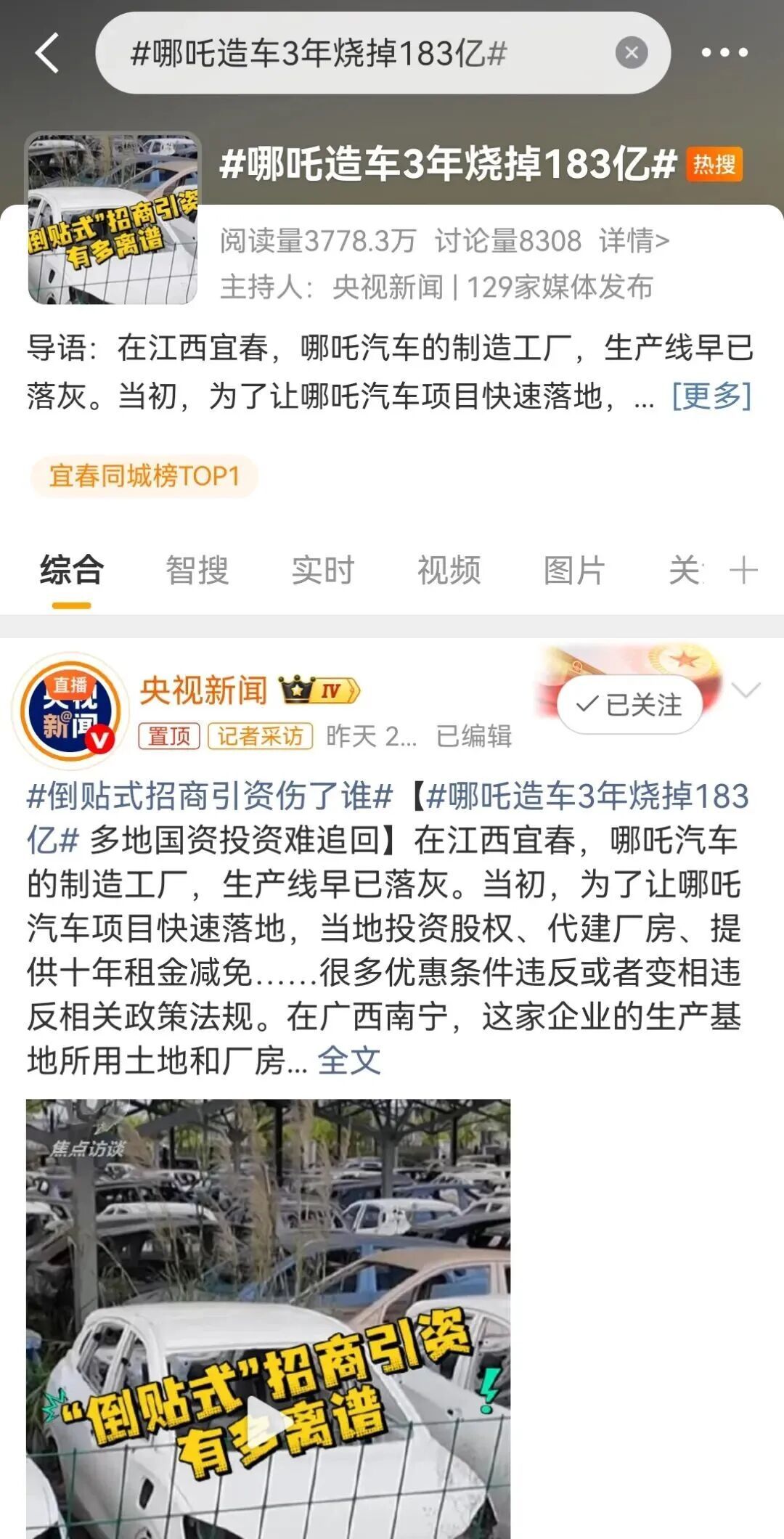784x1539 pixels.
Task: Open the topic cover image thumbnail
Action: click(x=113, y=219)
